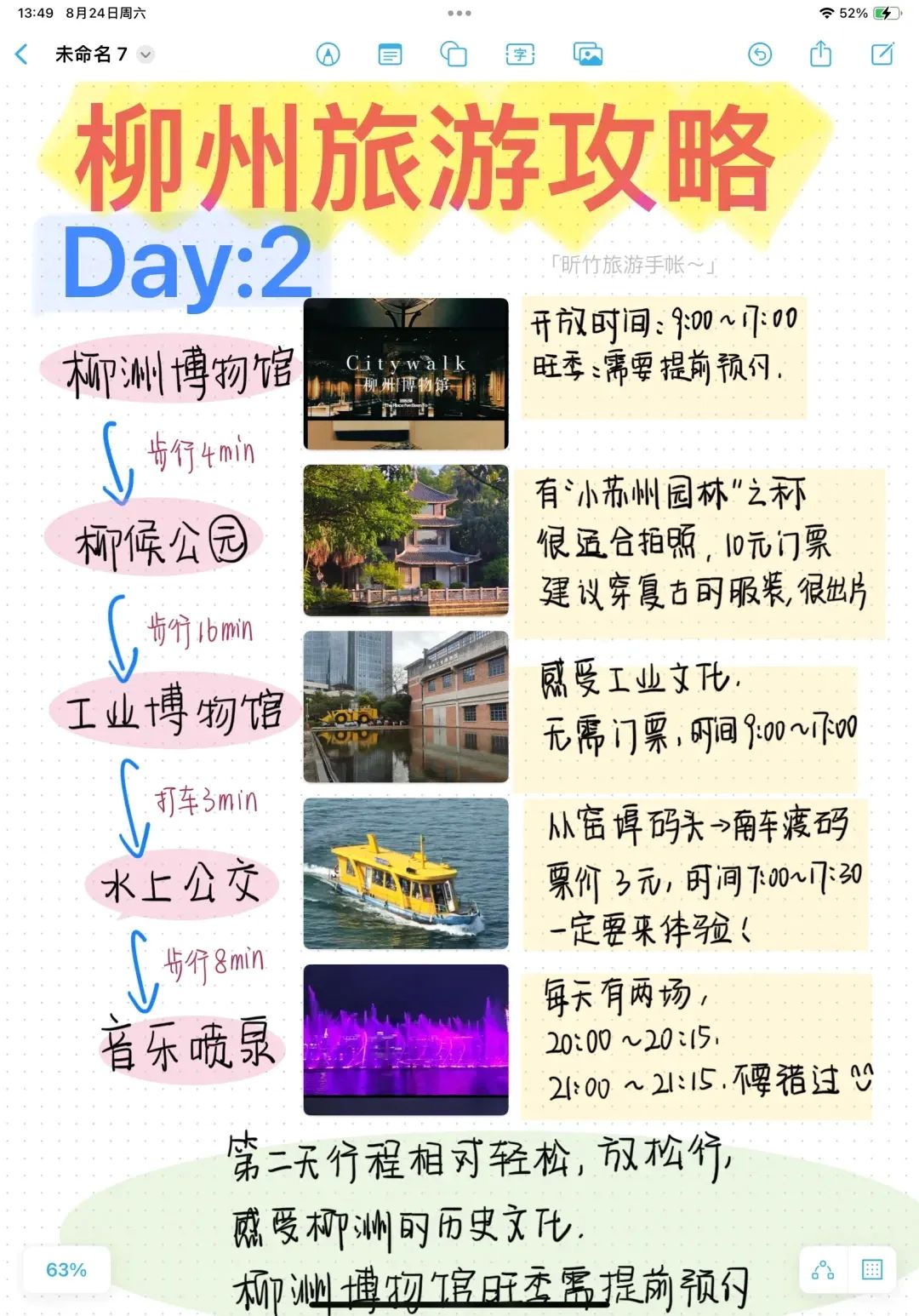
Task: Insert a sticky note
Action: pos(390,54)
